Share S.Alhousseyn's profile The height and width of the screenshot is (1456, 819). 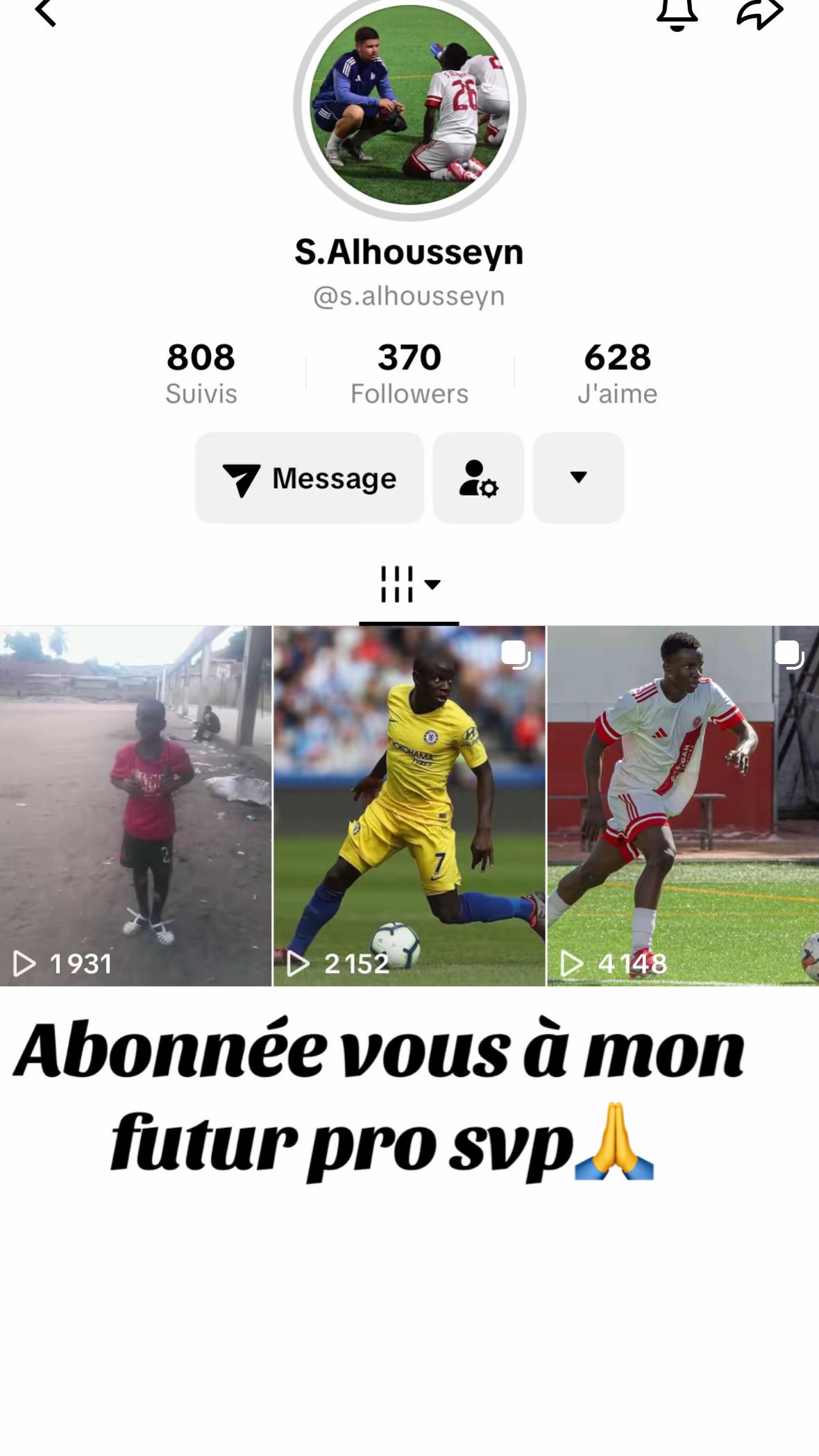click(x=760, y=14)
